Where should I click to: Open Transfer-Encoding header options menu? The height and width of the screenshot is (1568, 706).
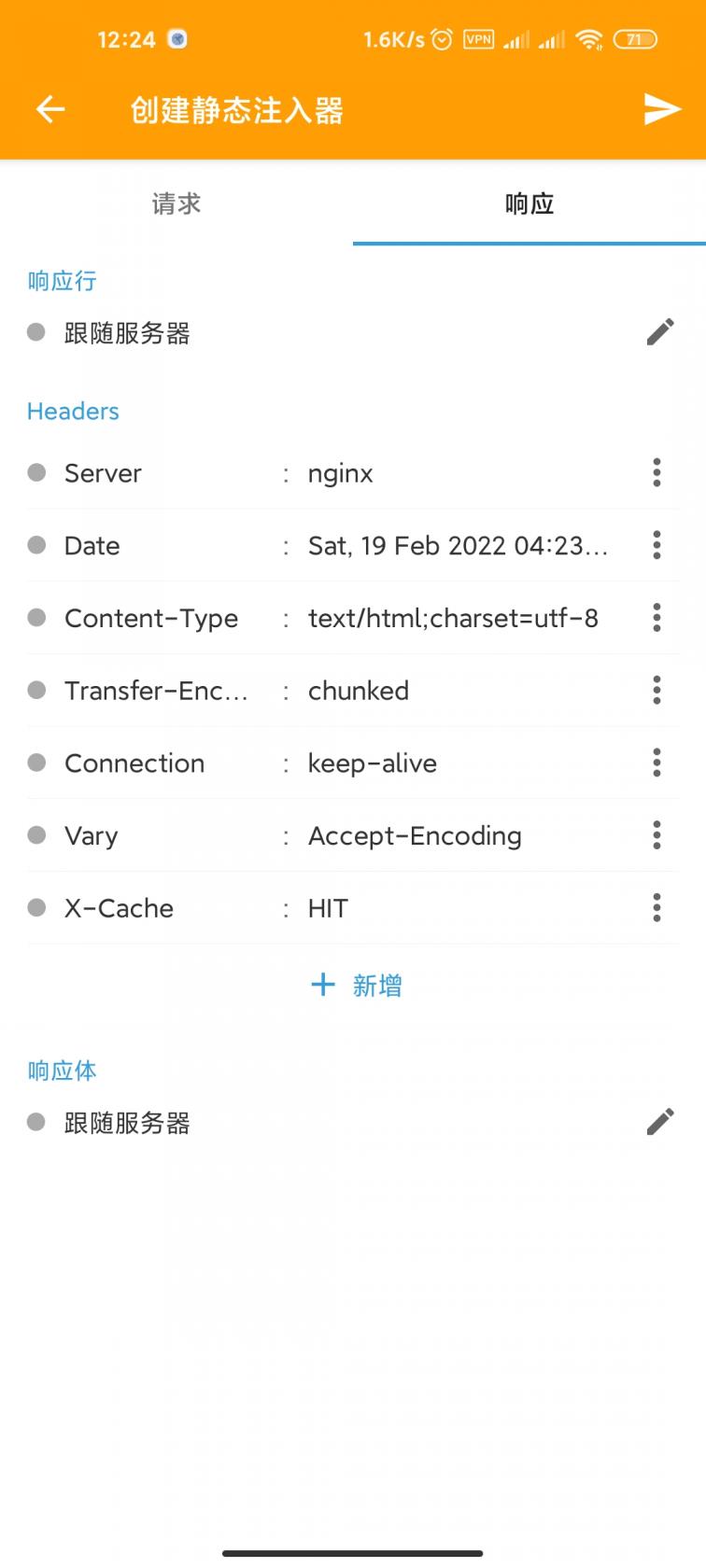coord(657,691)
